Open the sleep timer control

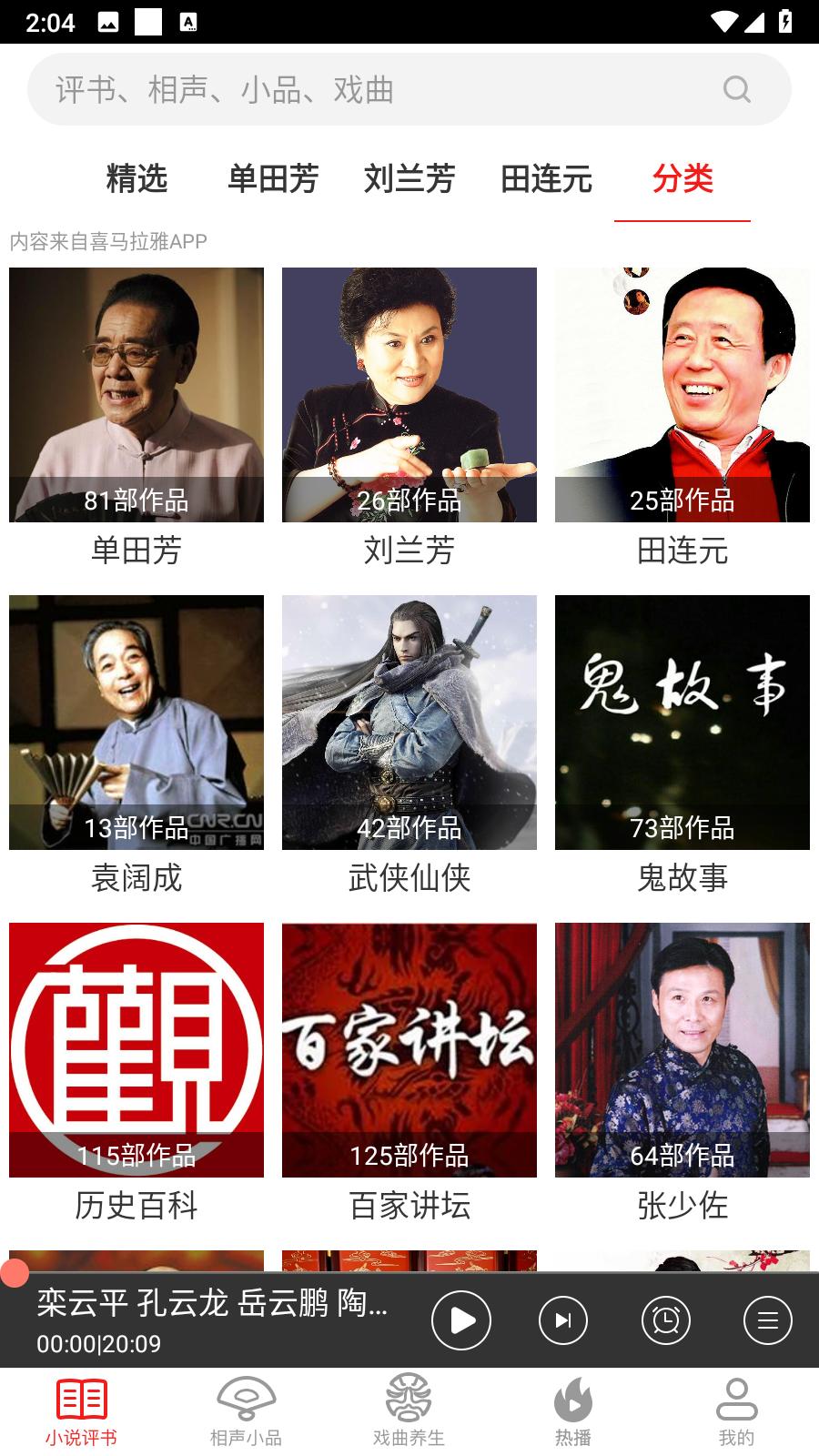point(665,1319)
